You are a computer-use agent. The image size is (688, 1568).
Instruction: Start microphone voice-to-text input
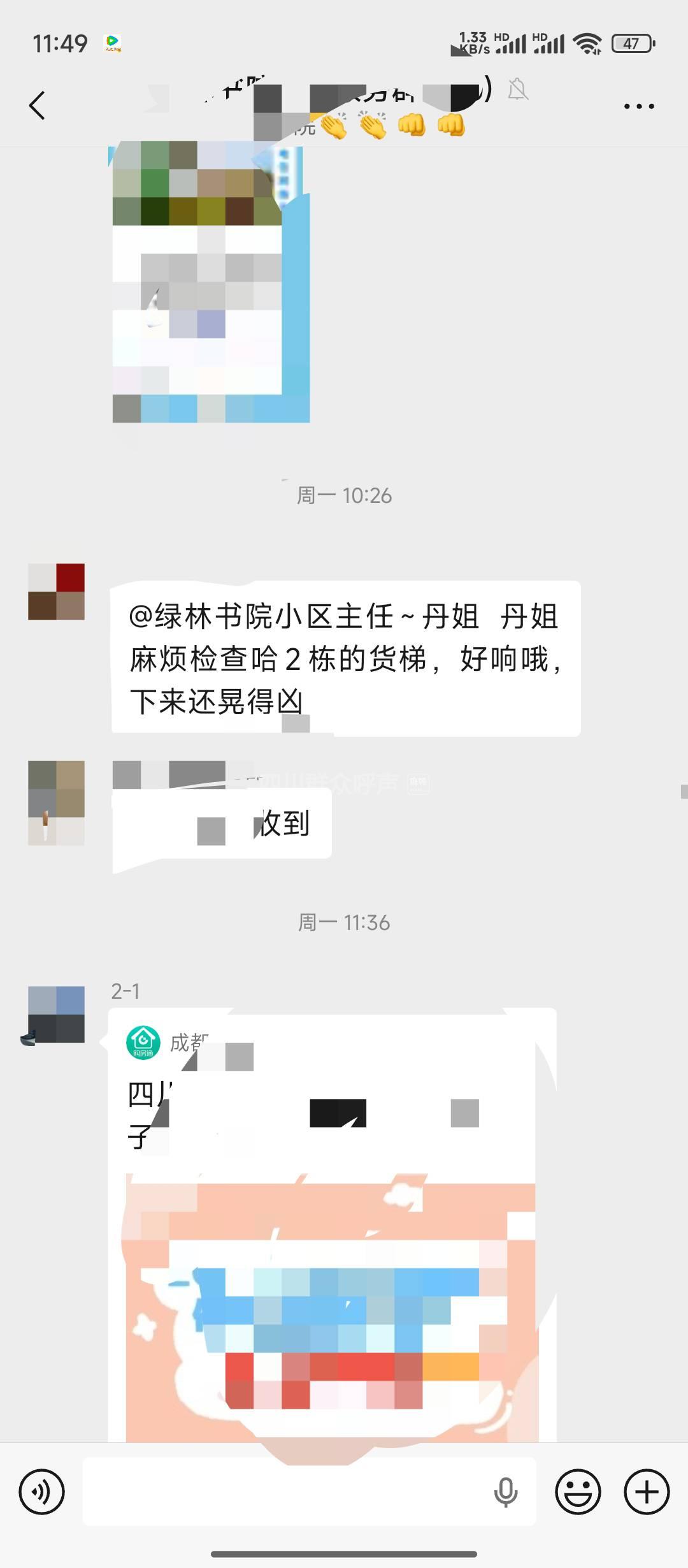coord(506,1492)
